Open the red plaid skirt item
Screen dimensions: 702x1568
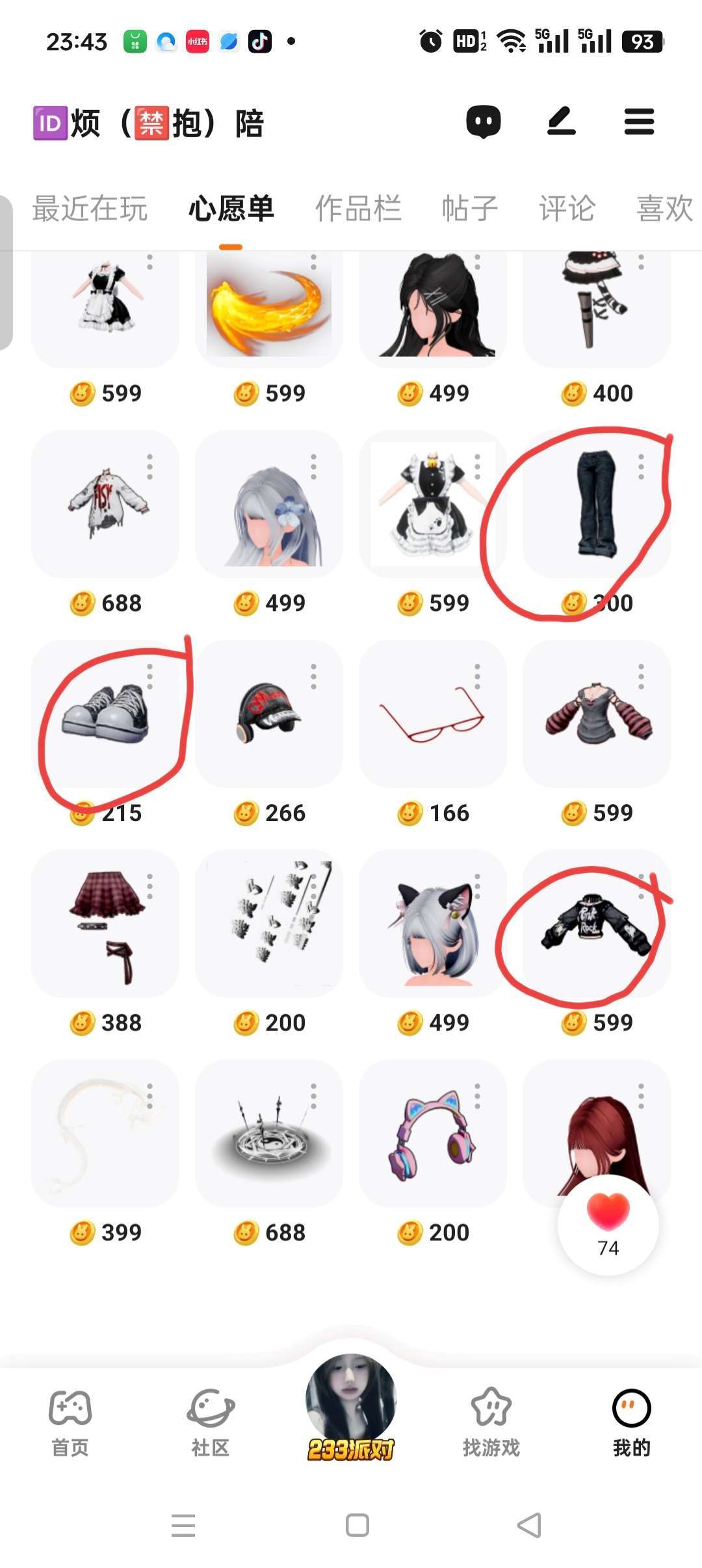click(105, 923)
